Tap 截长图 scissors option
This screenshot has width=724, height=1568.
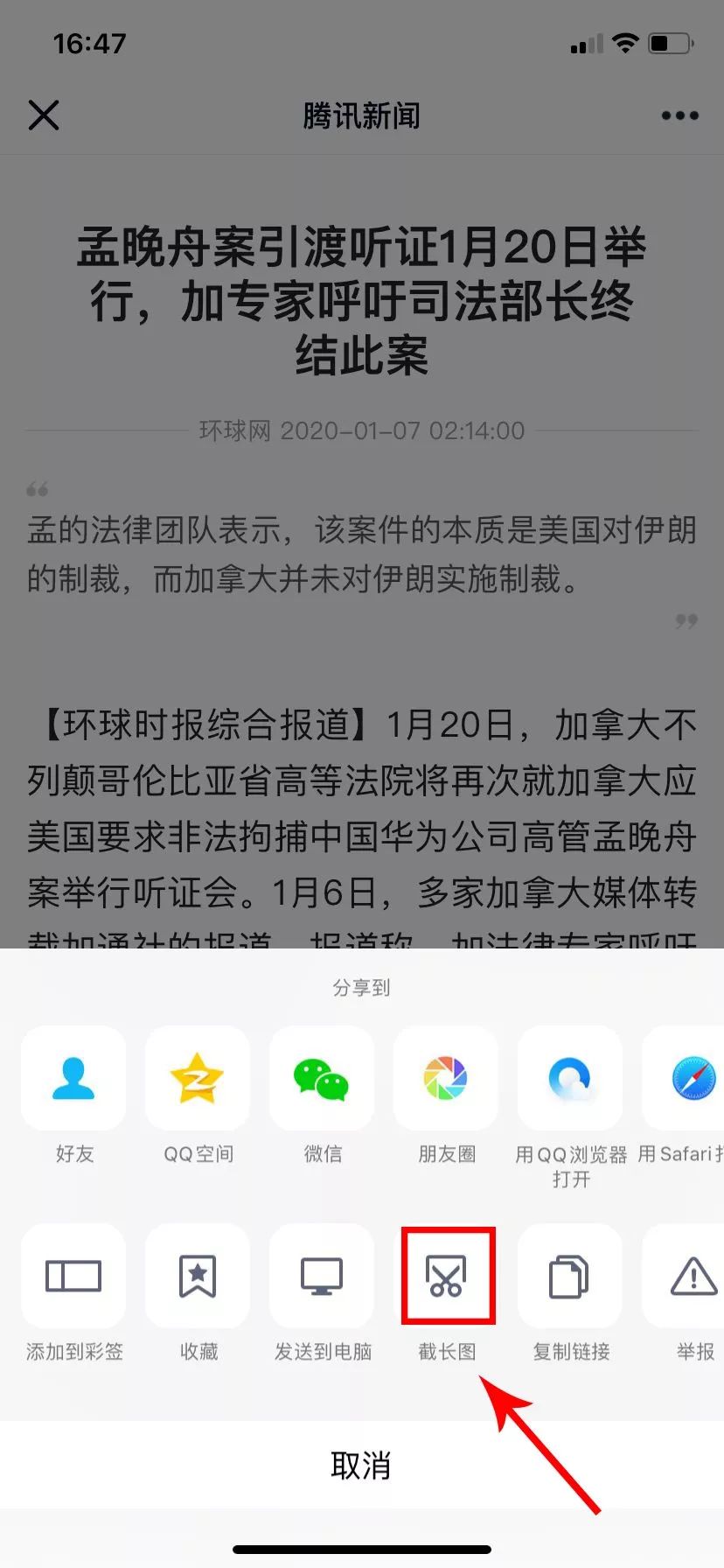[448, 1276]
